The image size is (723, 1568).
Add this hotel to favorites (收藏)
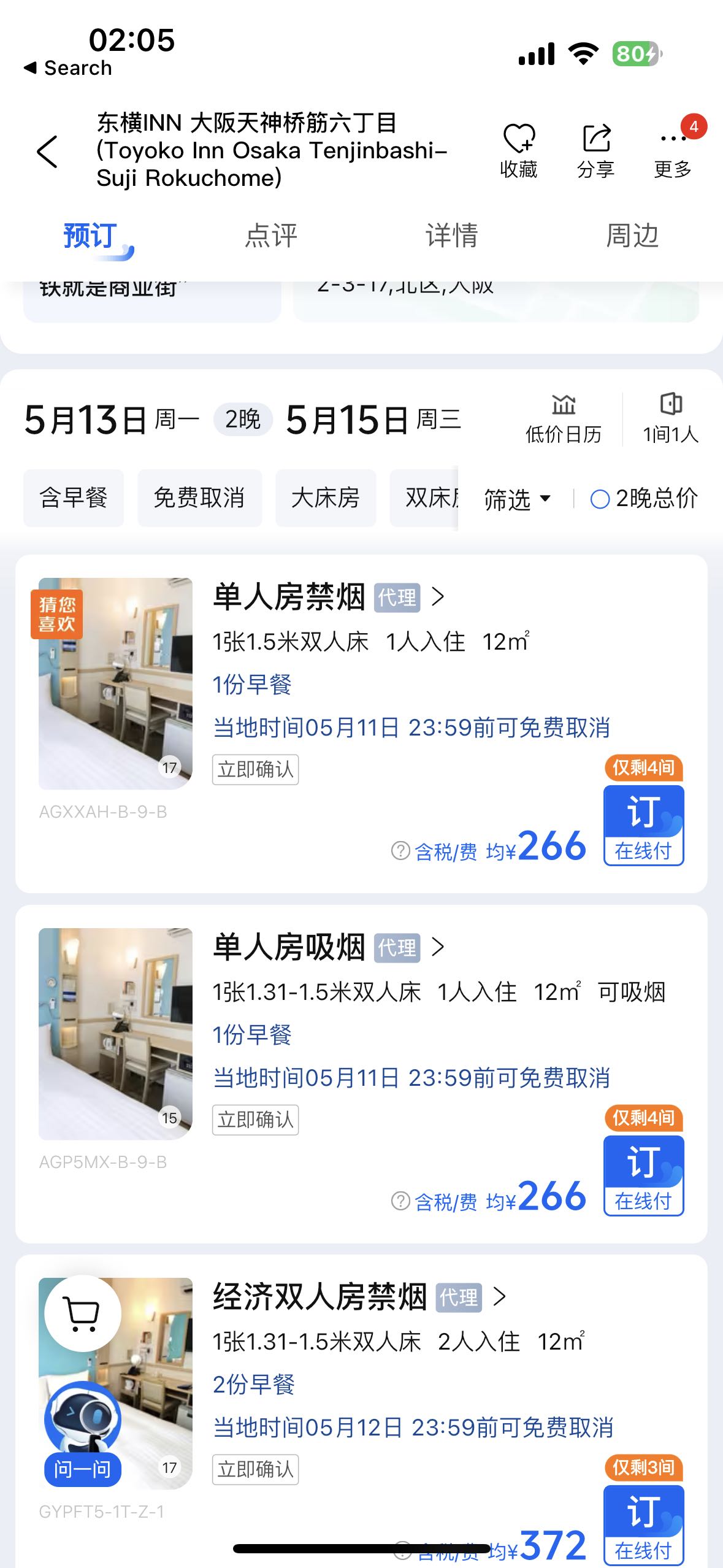tap(519, 150)
